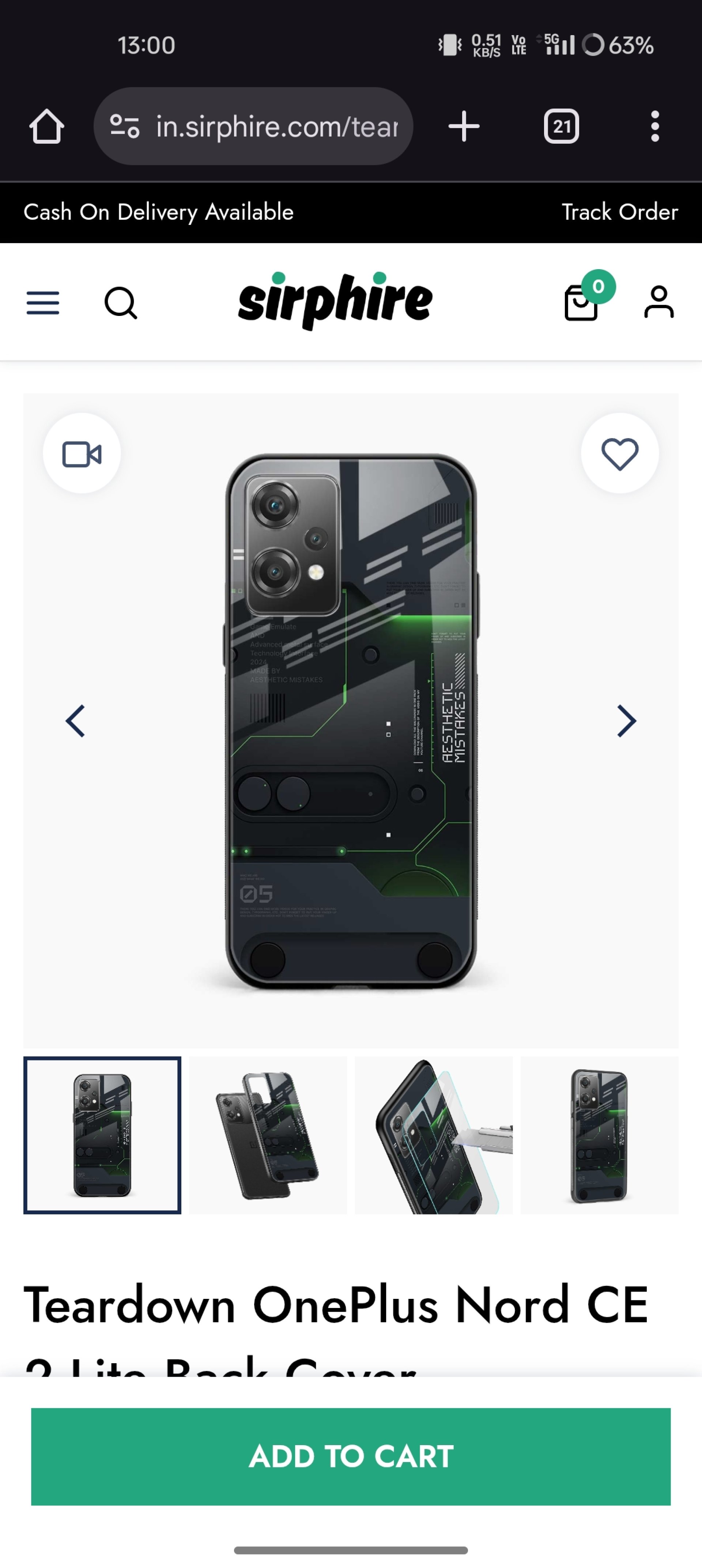Select the fourth product thumbnail

click(x=599, y=1135)
